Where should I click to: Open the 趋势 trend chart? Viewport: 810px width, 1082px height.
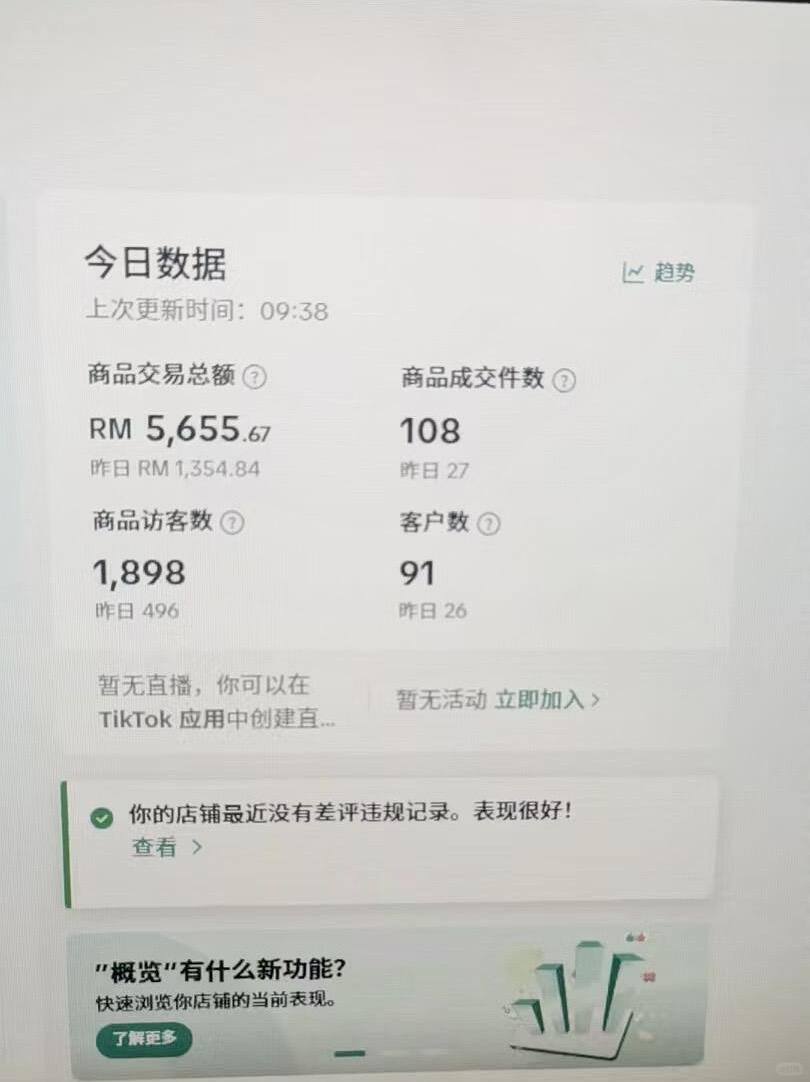coord(659,273)
